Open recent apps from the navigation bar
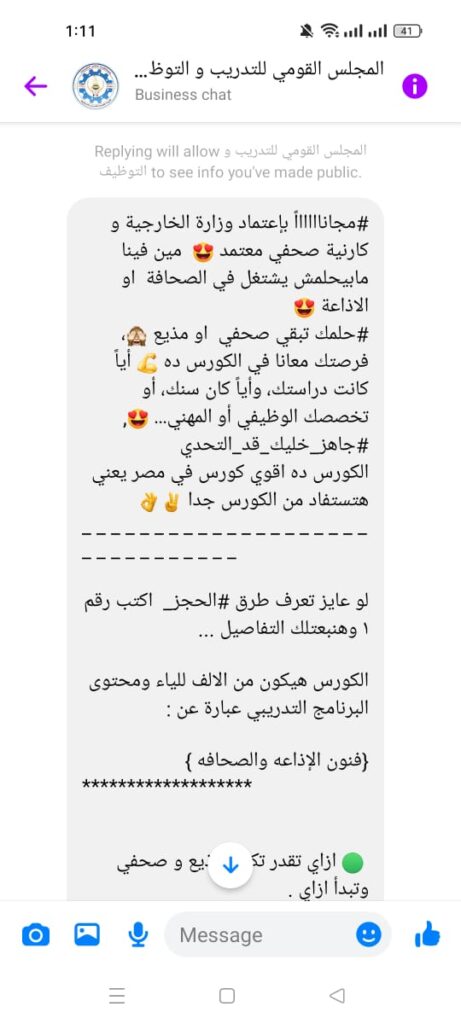 pyautogui.click(x=117, y=995)
